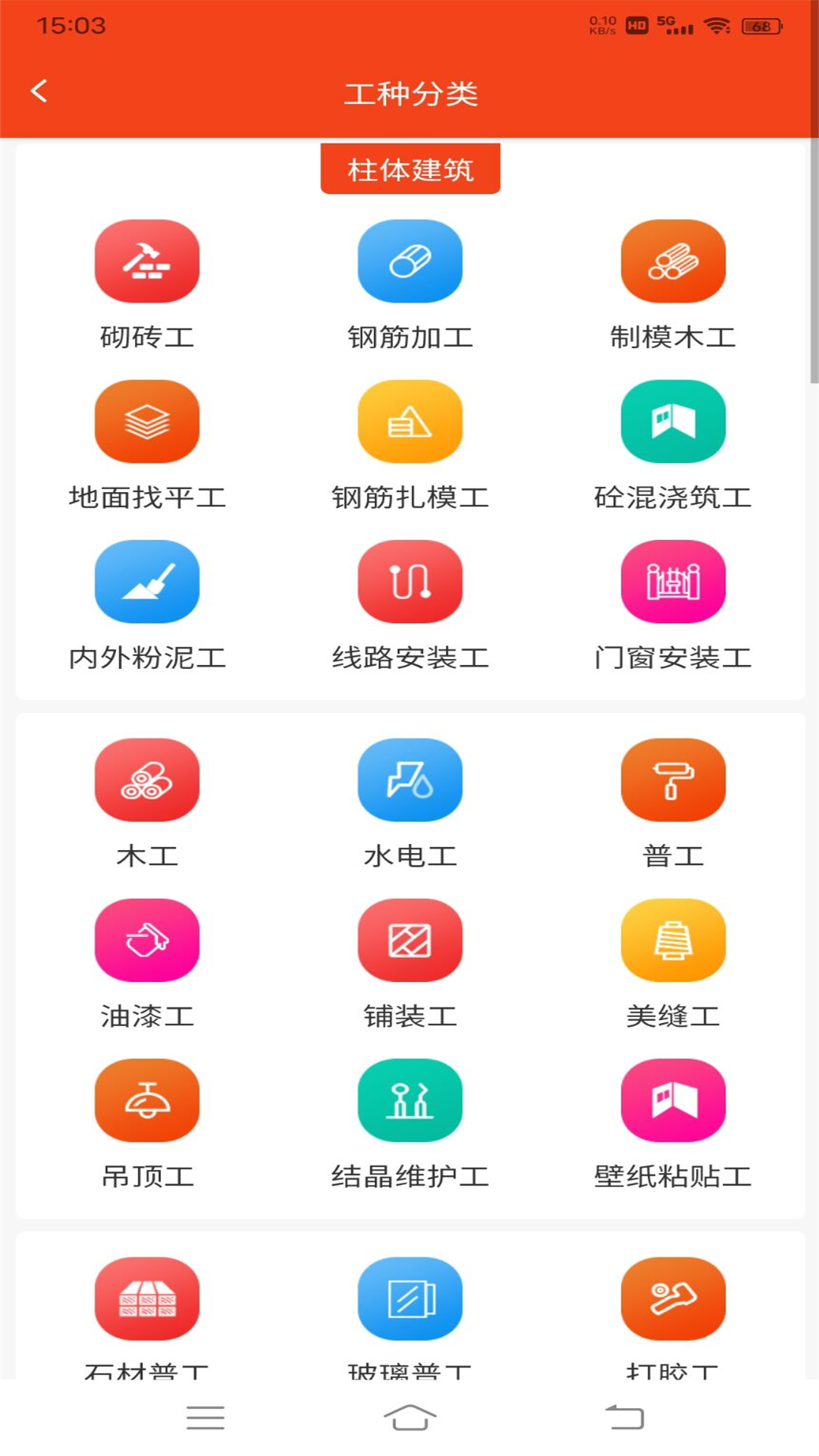
Task: Tap the 门窗安装工 category
Action: (673, 582)
